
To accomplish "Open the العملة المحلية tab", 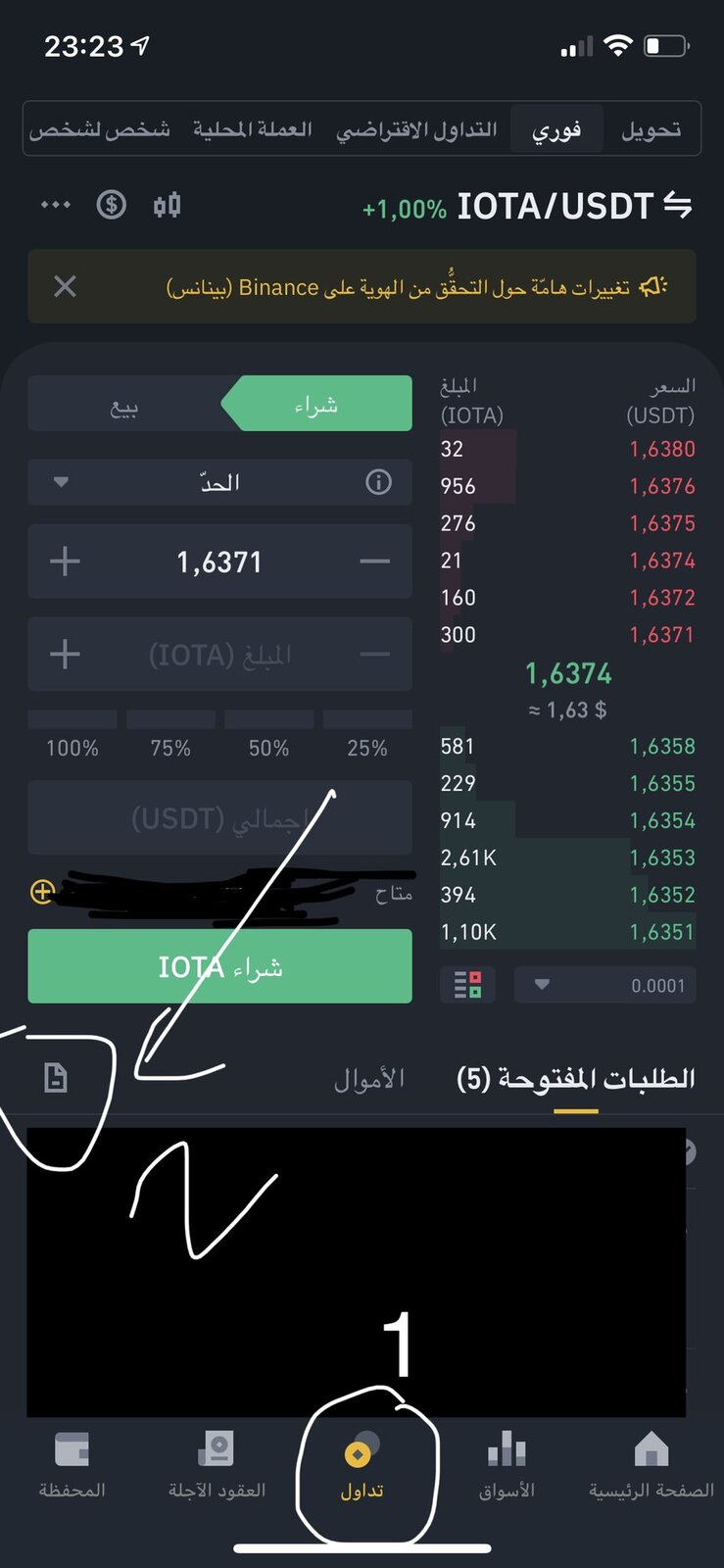I will point(252,129).
